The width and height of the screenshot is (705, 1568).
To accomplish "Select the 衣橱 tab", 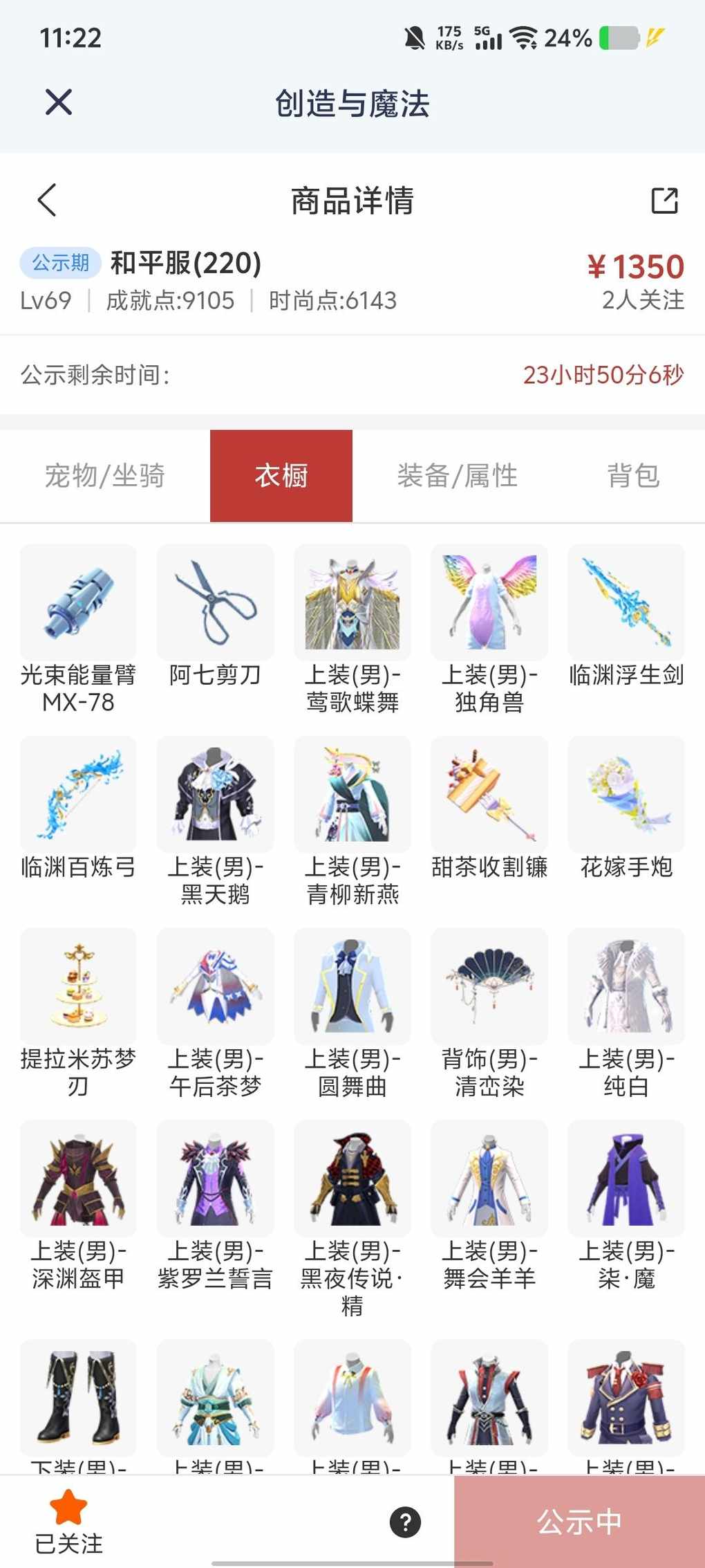I will coord(281,476).
